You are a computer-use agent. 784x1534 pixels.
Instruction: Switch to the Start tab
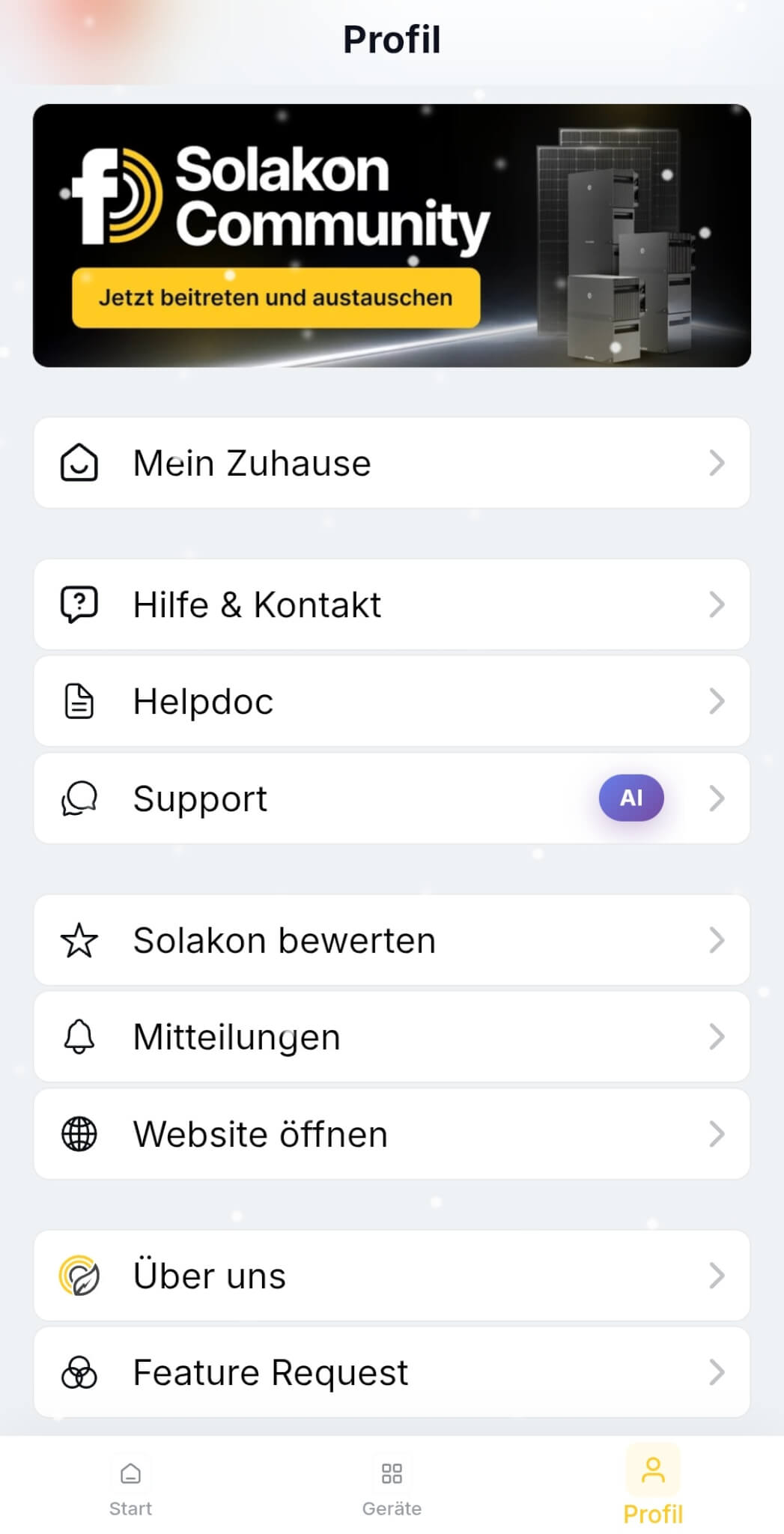130,1486
